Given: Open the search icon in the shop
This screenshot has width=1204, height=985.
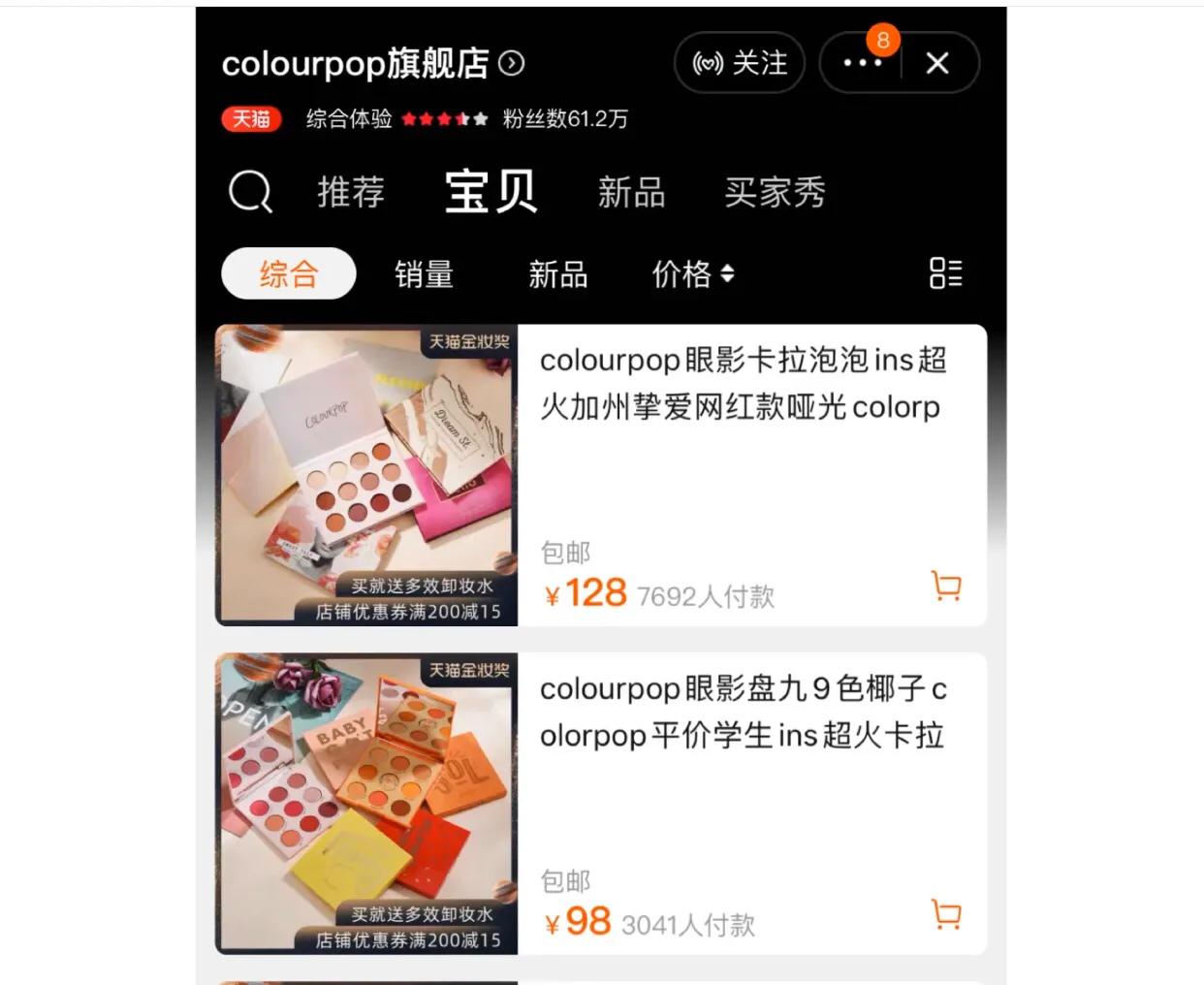Looking at the screenshot, I should [250, 192].
